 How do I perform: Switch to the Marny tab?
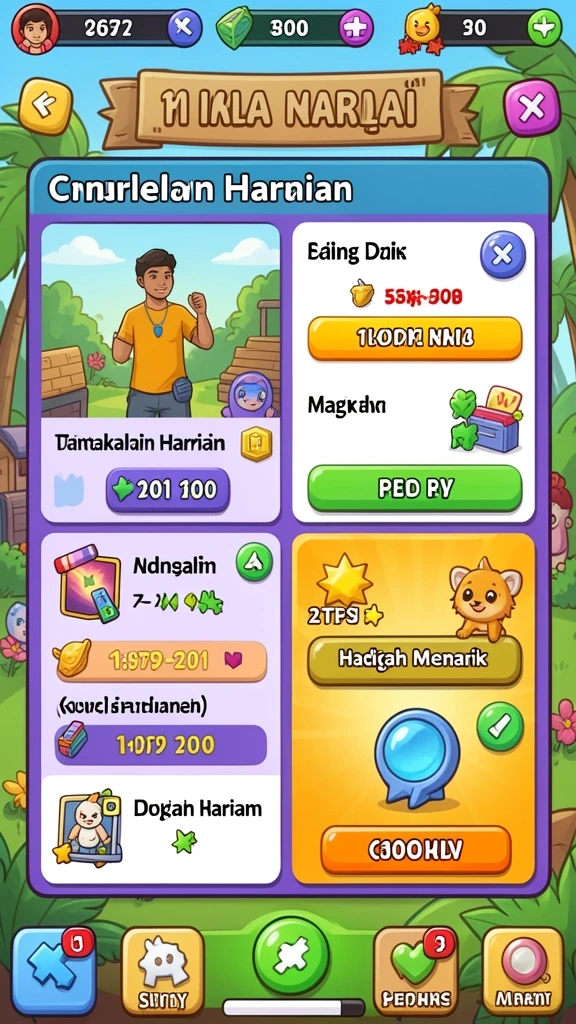(523, 970)
